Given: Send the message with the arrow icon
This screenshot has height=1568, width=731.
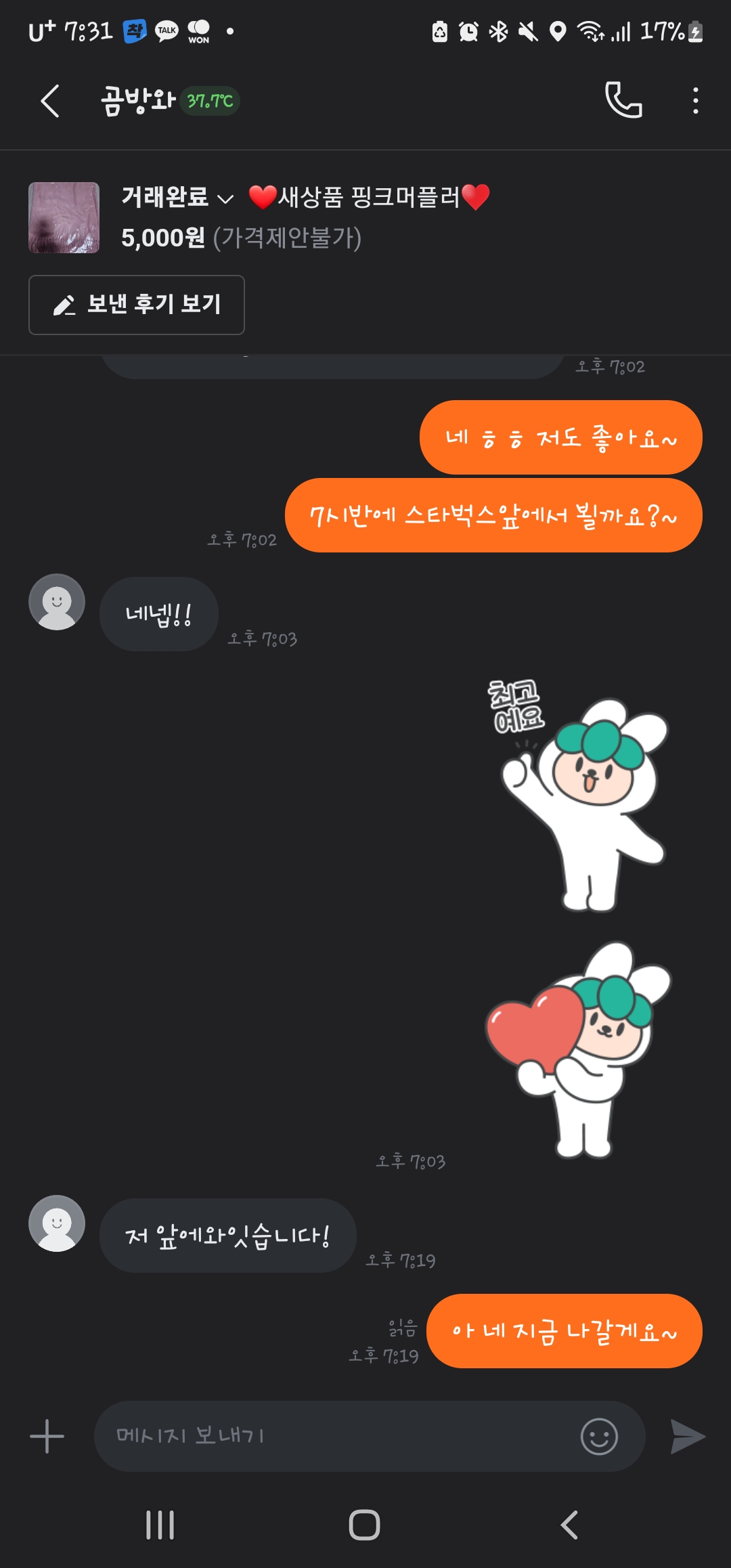Looking at the screenshot, I should 688,1436.
